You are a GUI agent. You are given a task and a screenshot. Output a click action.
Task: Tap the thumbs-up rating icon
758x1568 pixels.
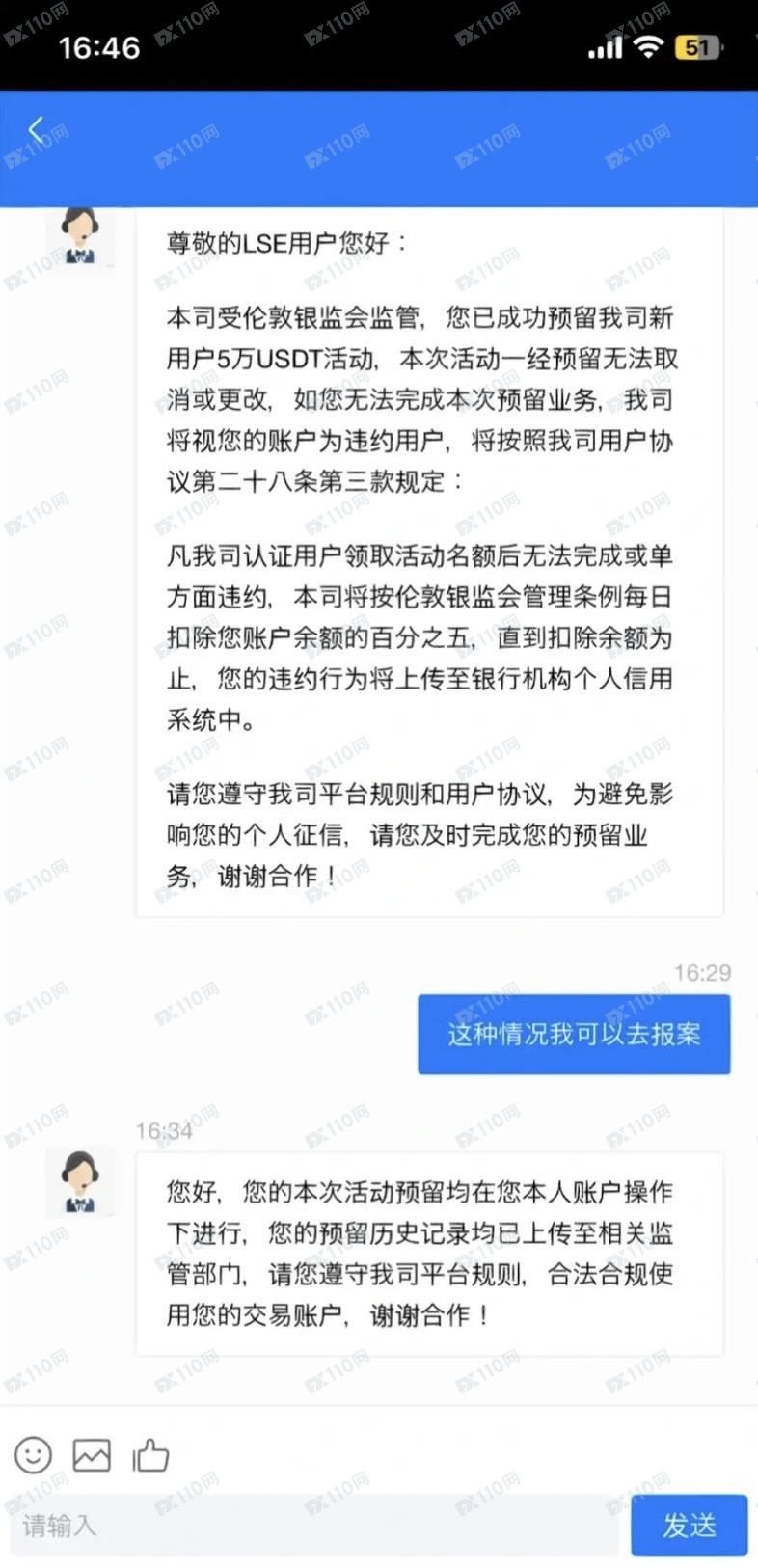tap(150, 1454)
